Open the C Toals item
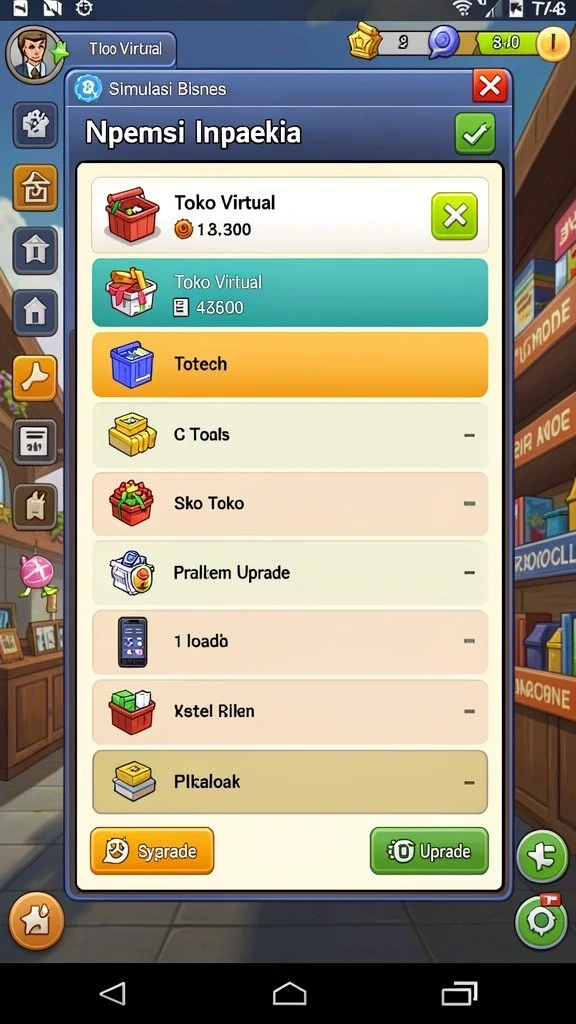 click(290, 435)
